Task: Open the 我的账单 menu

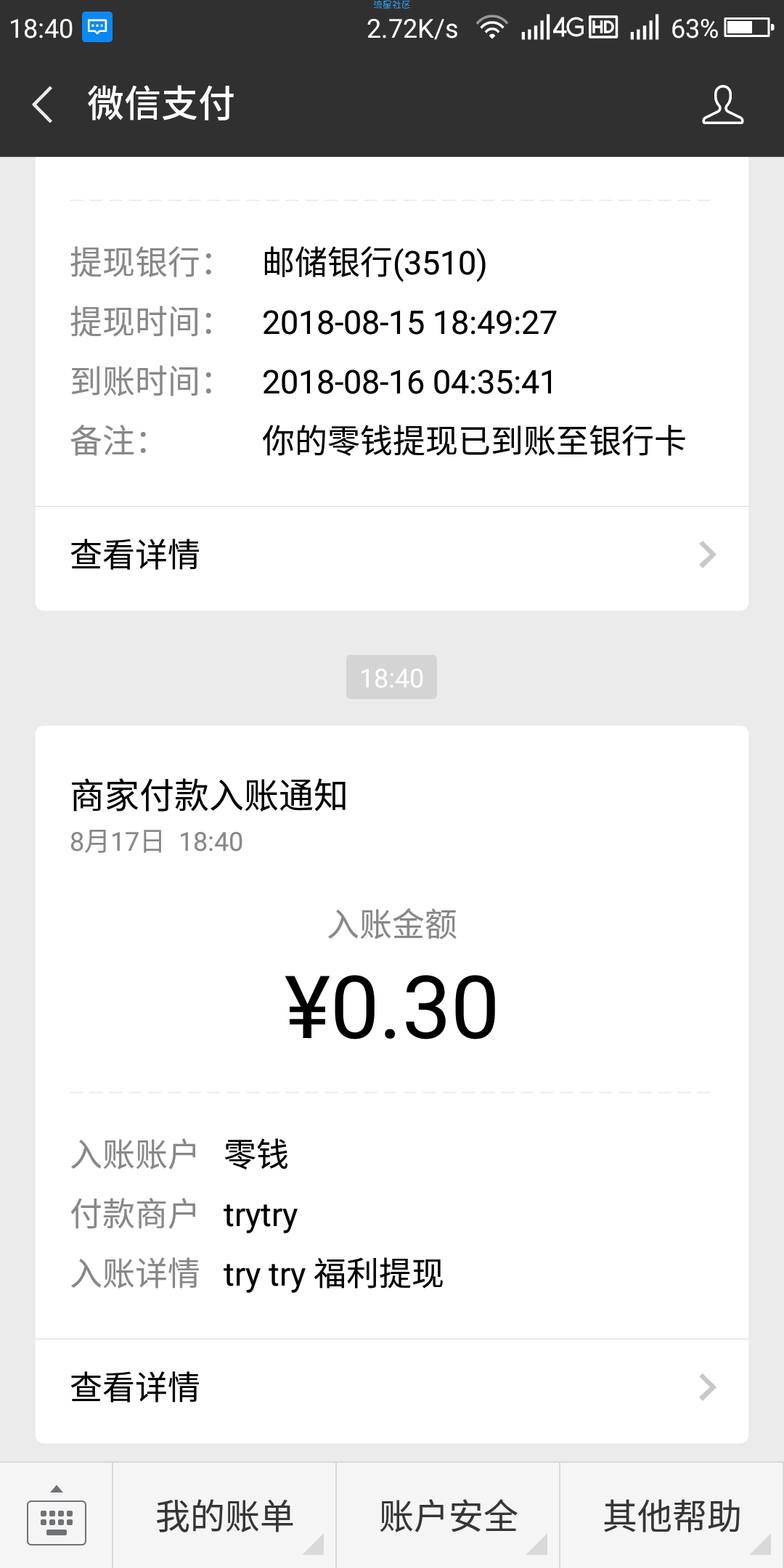Action: (x=224, y=1516)
